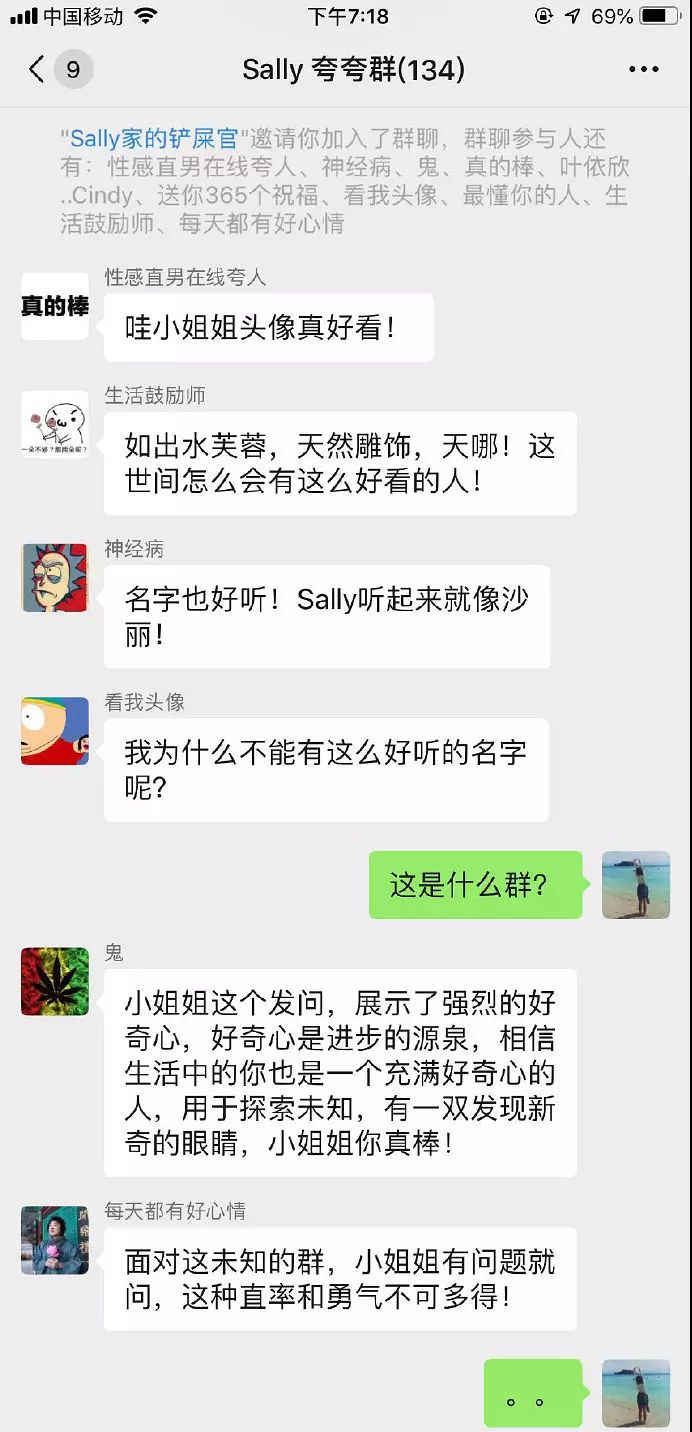Open the group chat overflow menu
The height and width of the screenshot is (1432, 692).
click(643, 70)
